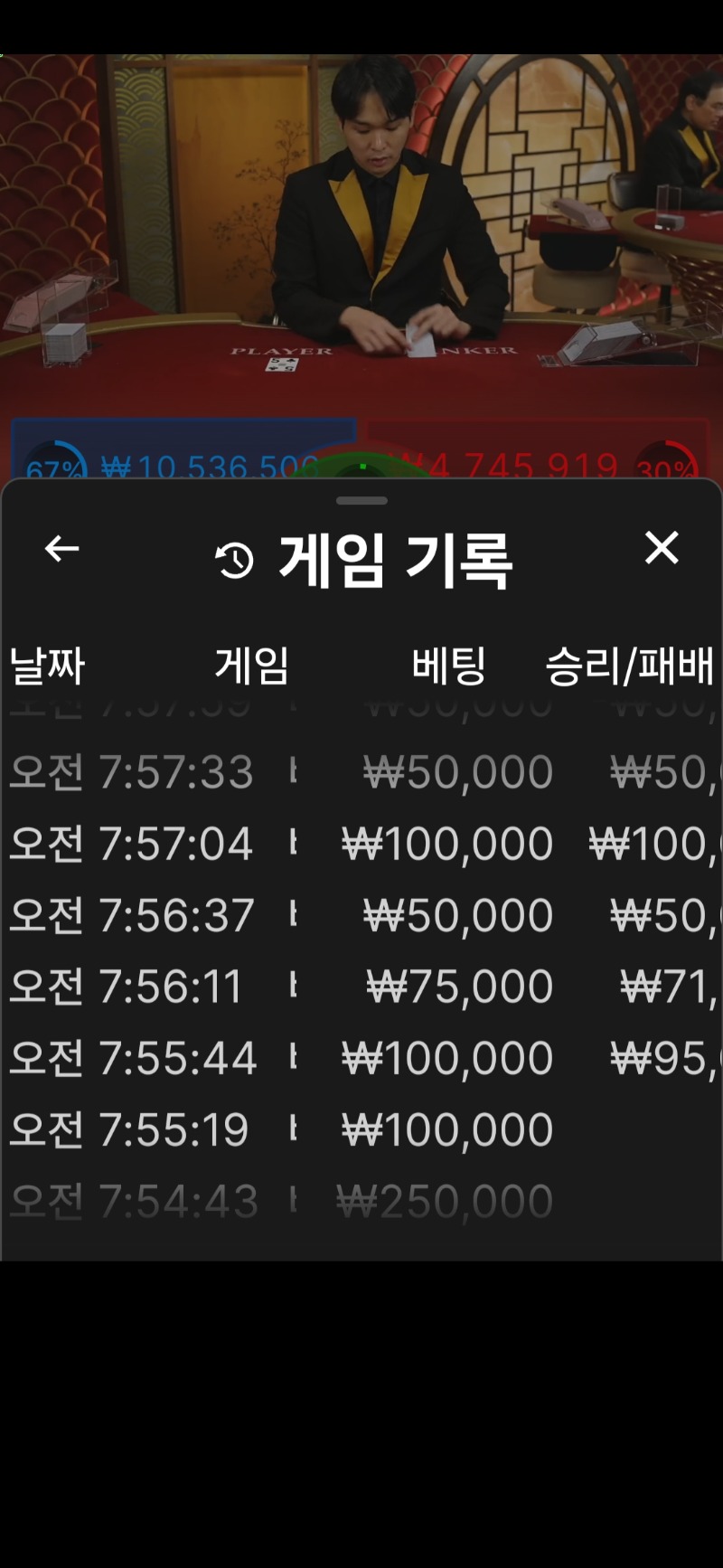This screenshot has width=723, height=1568.
Task: Go back using the arrow in game history
Action: point(61,548)
